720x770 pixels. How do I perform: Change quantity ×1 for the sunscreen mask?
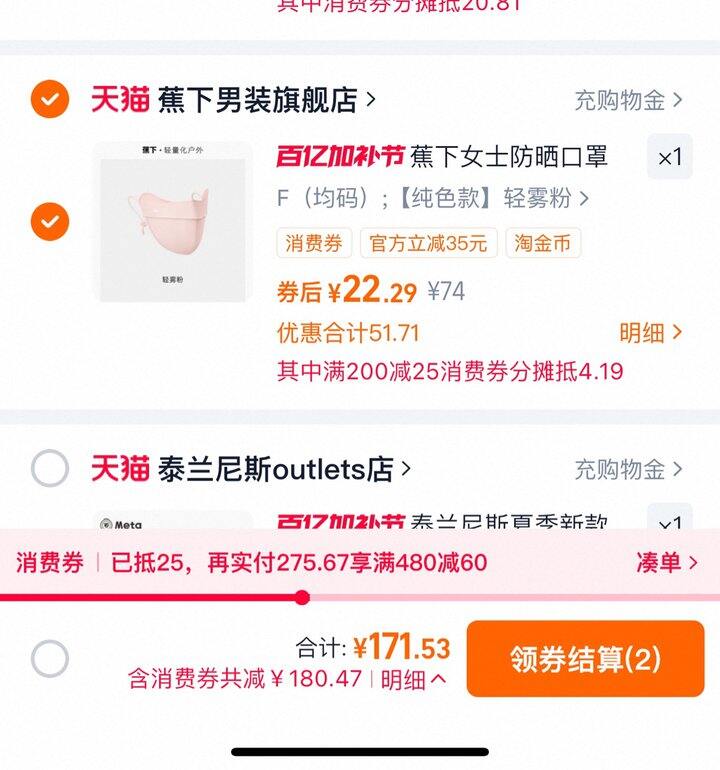tap(670, 157)
